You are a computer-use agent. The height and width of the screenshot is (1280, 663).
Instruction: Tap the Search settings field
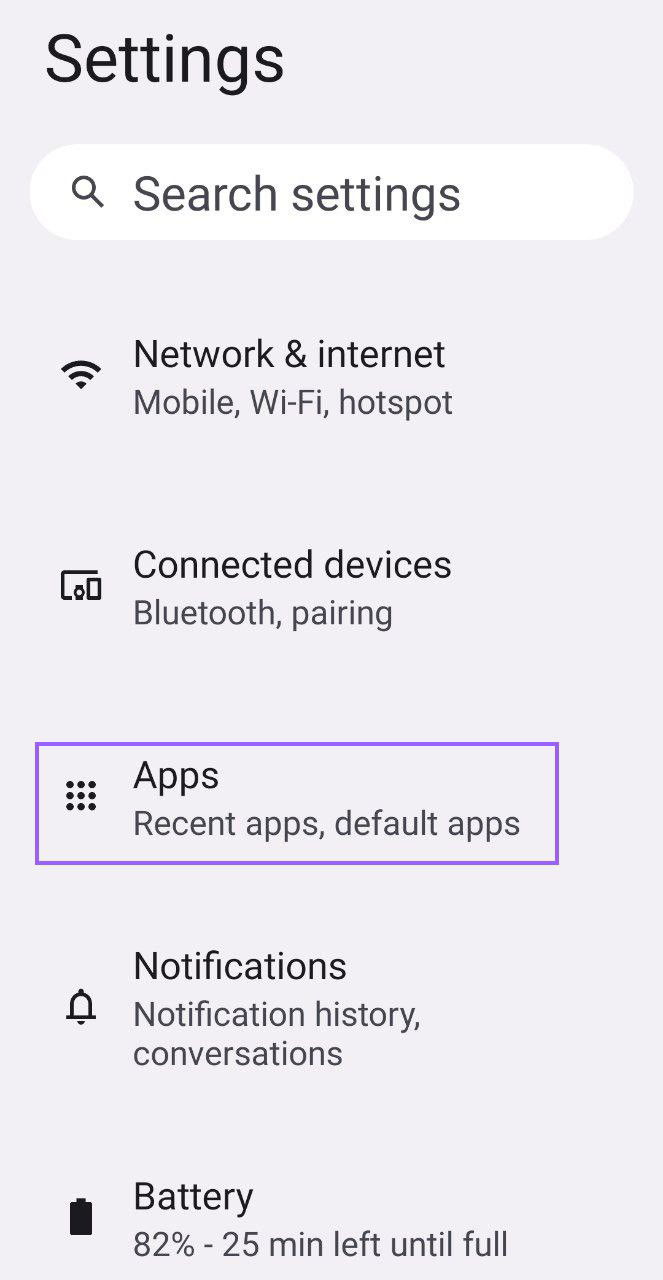pyautogui.click(x=330, y=193)
